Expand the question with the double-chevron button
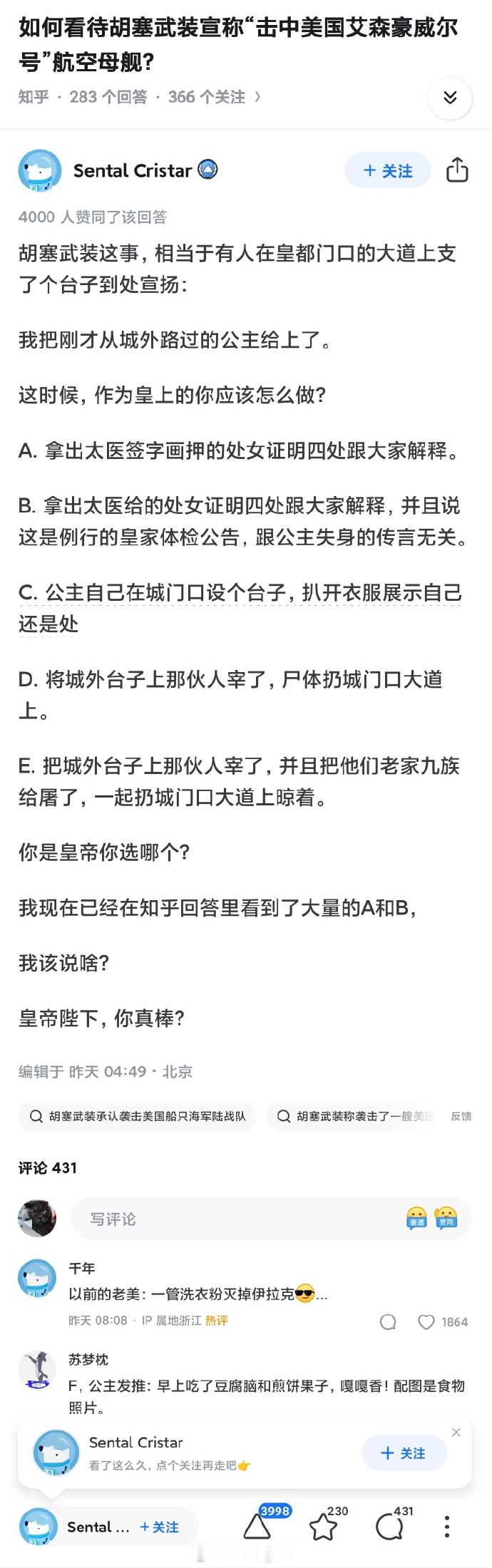 click(450, 98)
